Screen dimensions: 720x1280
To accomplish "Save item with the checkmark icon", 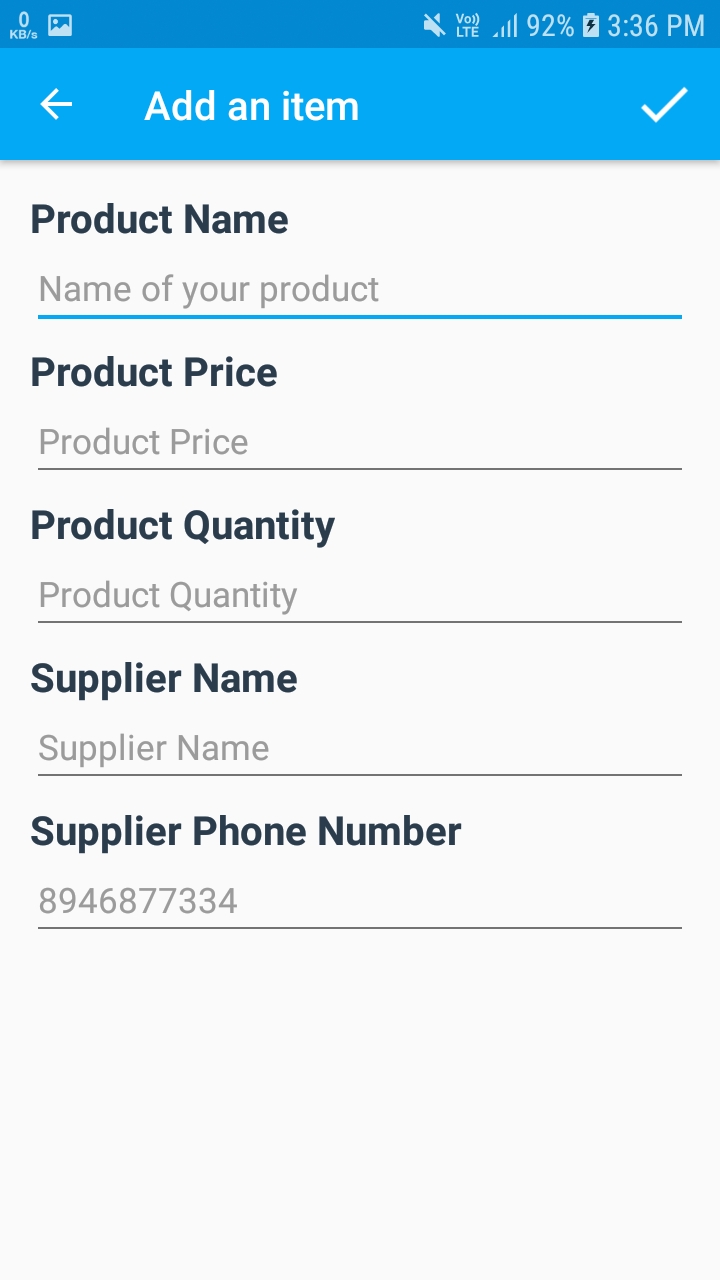I will [x=664, y=105].
